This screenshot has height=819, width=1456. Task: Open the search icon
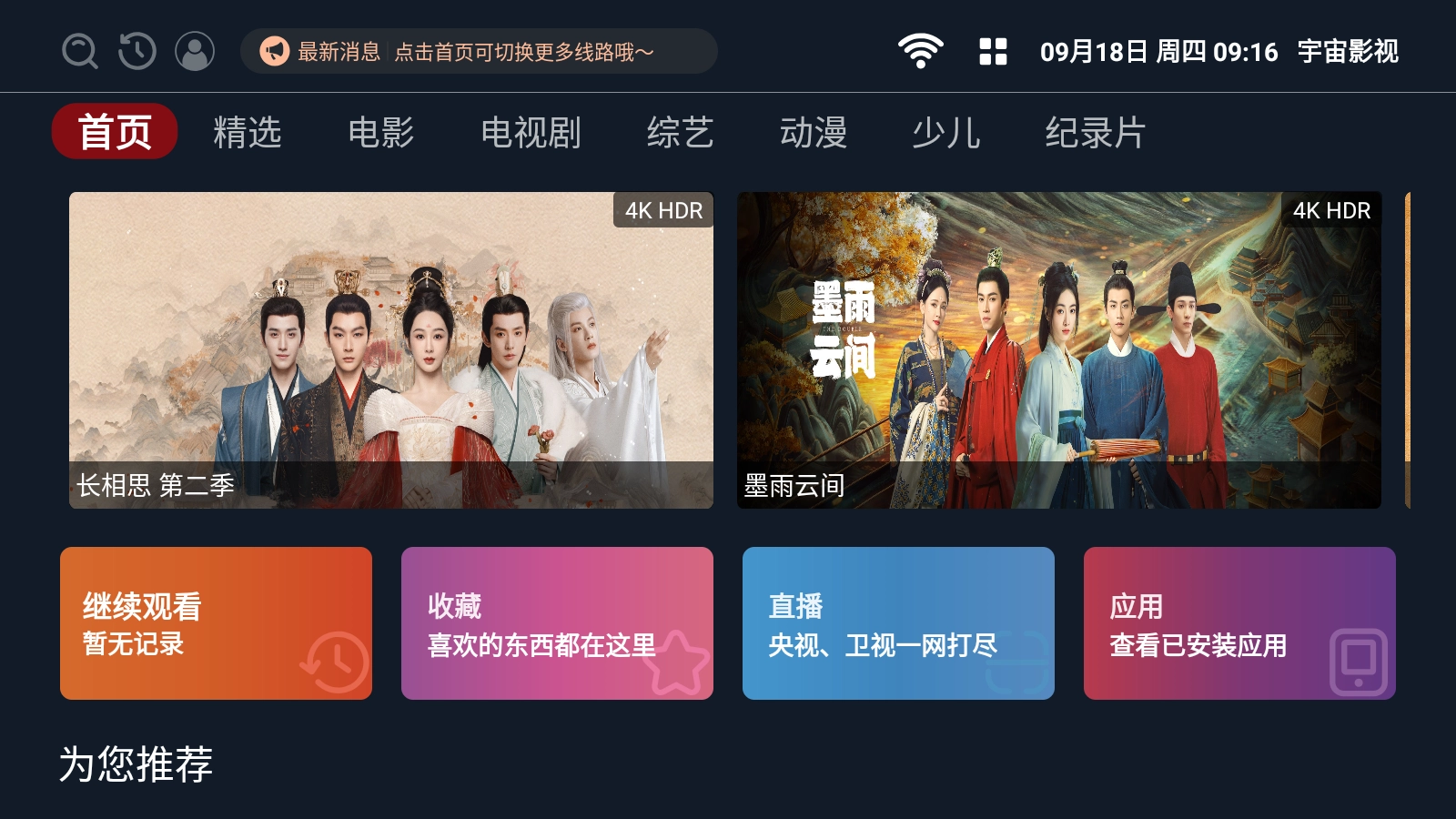tap(79, 51)
